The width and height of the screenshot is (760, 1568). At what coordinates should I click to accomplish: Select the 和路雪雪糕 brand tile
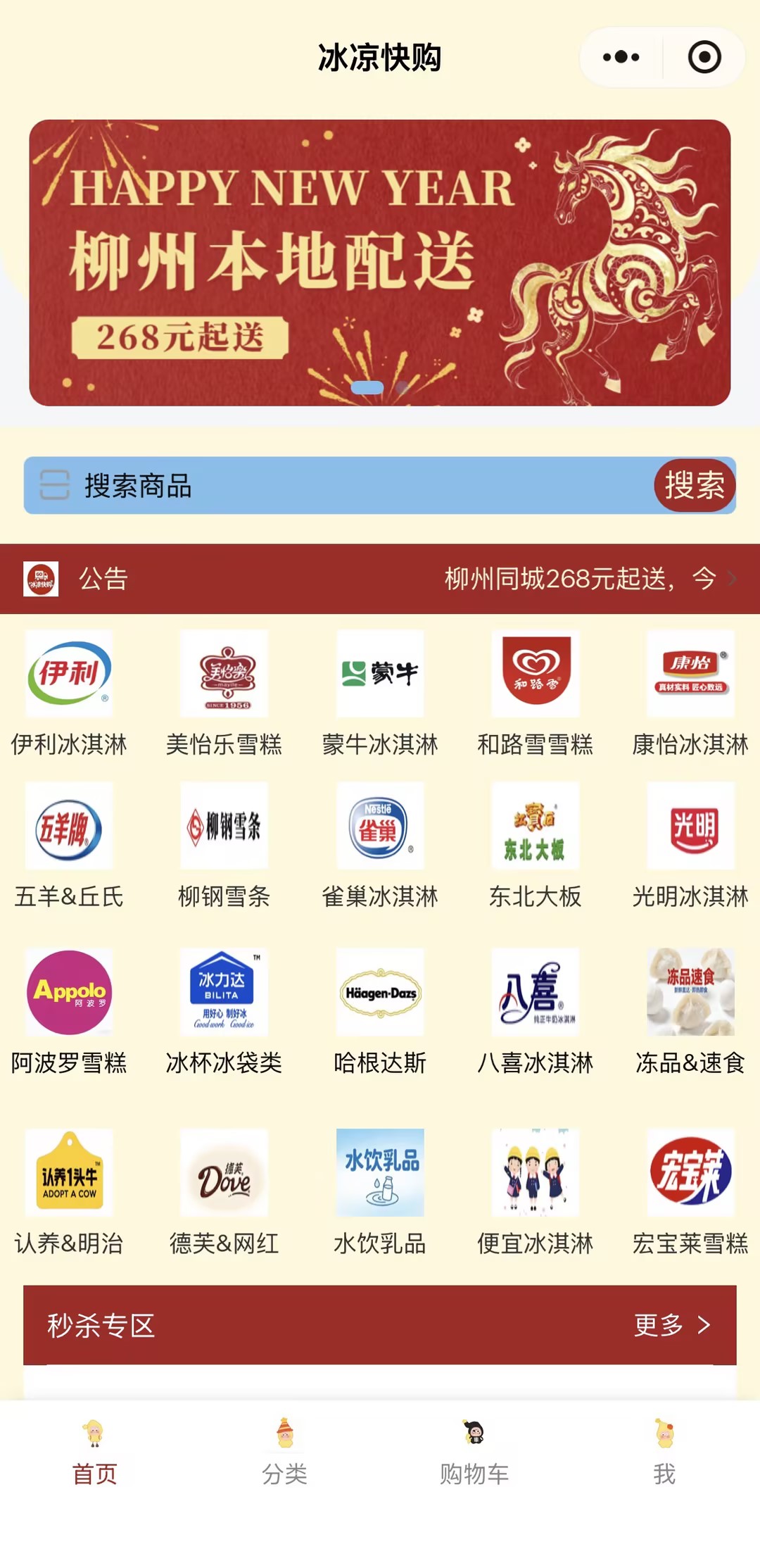click(536, 693)
